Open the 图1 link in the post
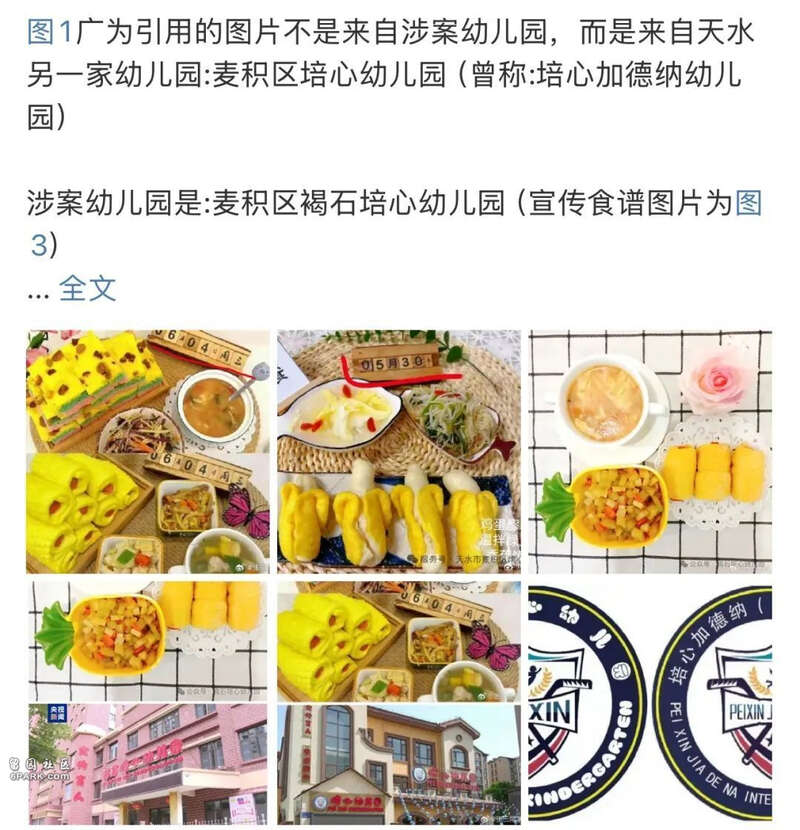This screenshot has height=830, width=800. pyautogui.click(x=49, y=33)
